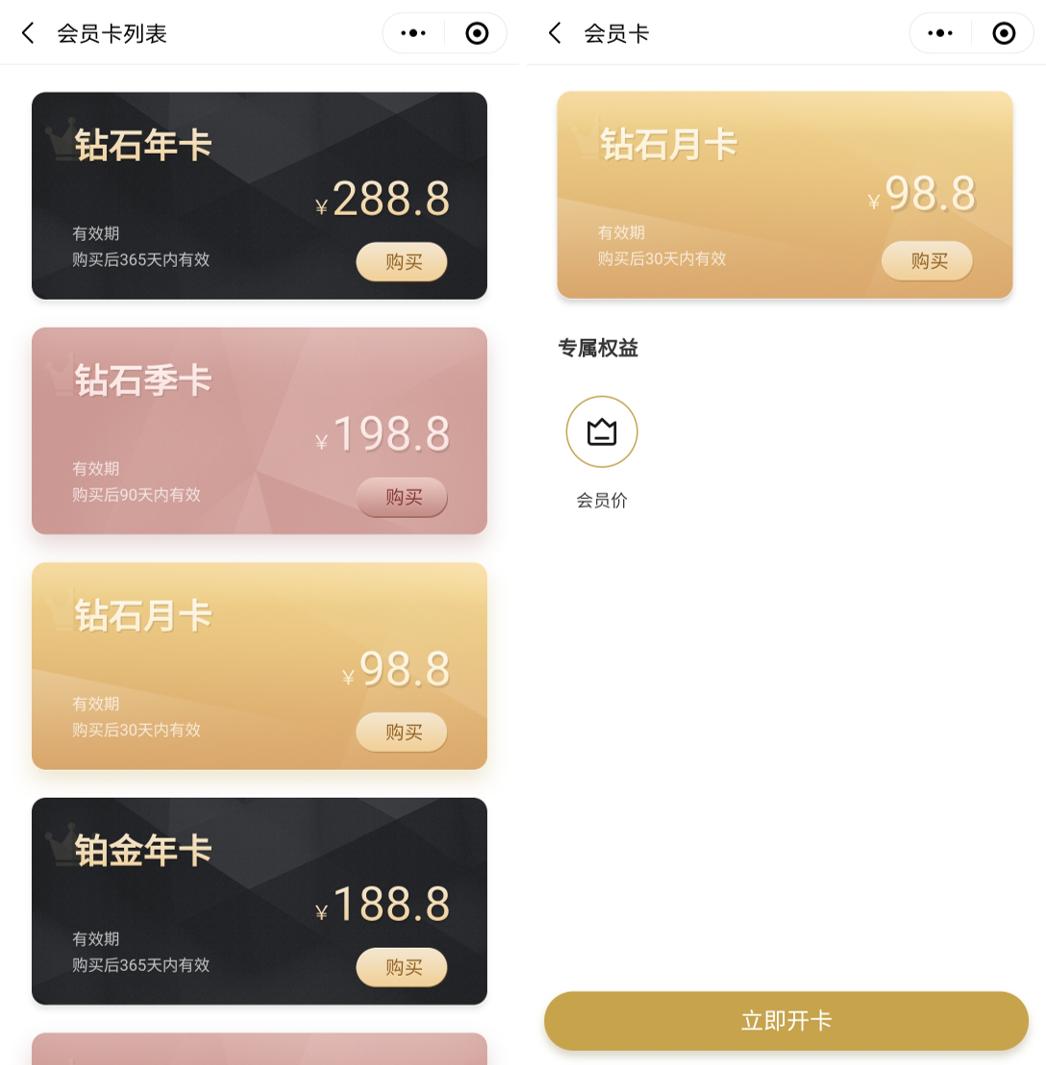The height and width of the screenshot is (1065, 1046).
Task: Go back from the 会员卡 page
Action: [x=555, y=33]
